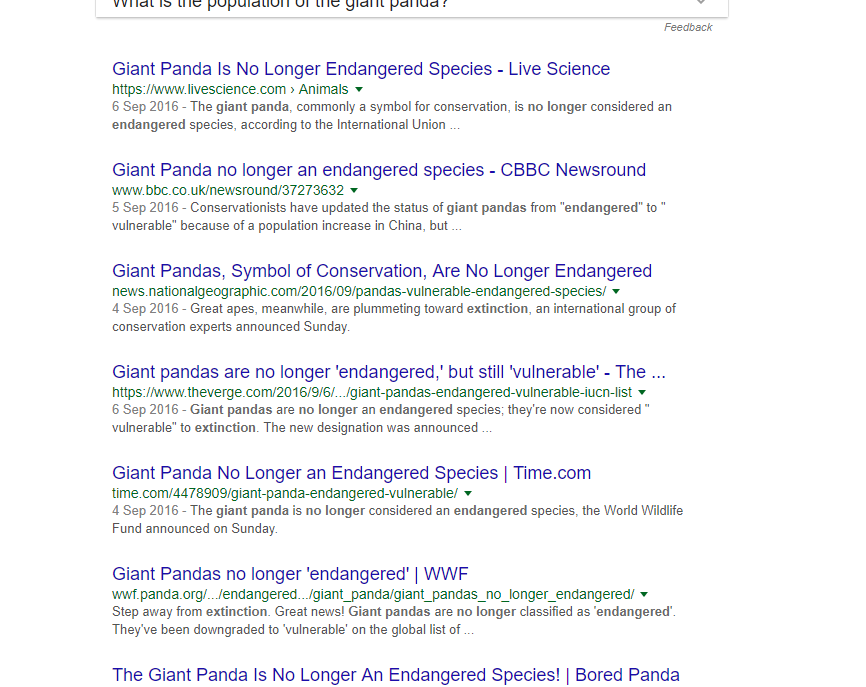Open options arrow next to time.com URL
This screenshot has width=866, height=687.
(x=468, y=494)
